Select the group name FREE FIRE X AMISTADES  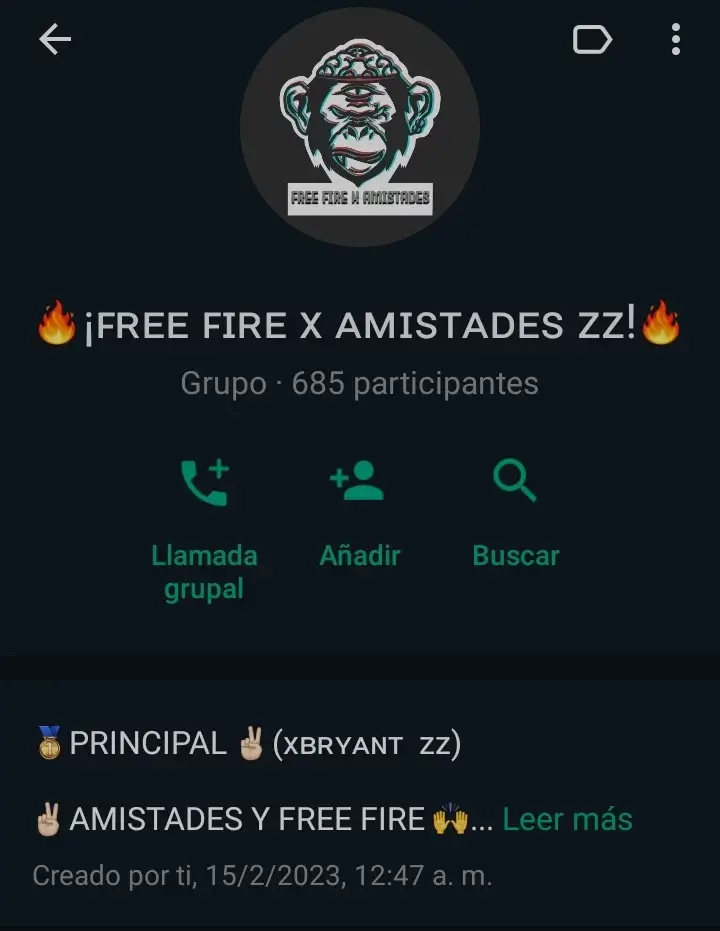coord(360,325)
